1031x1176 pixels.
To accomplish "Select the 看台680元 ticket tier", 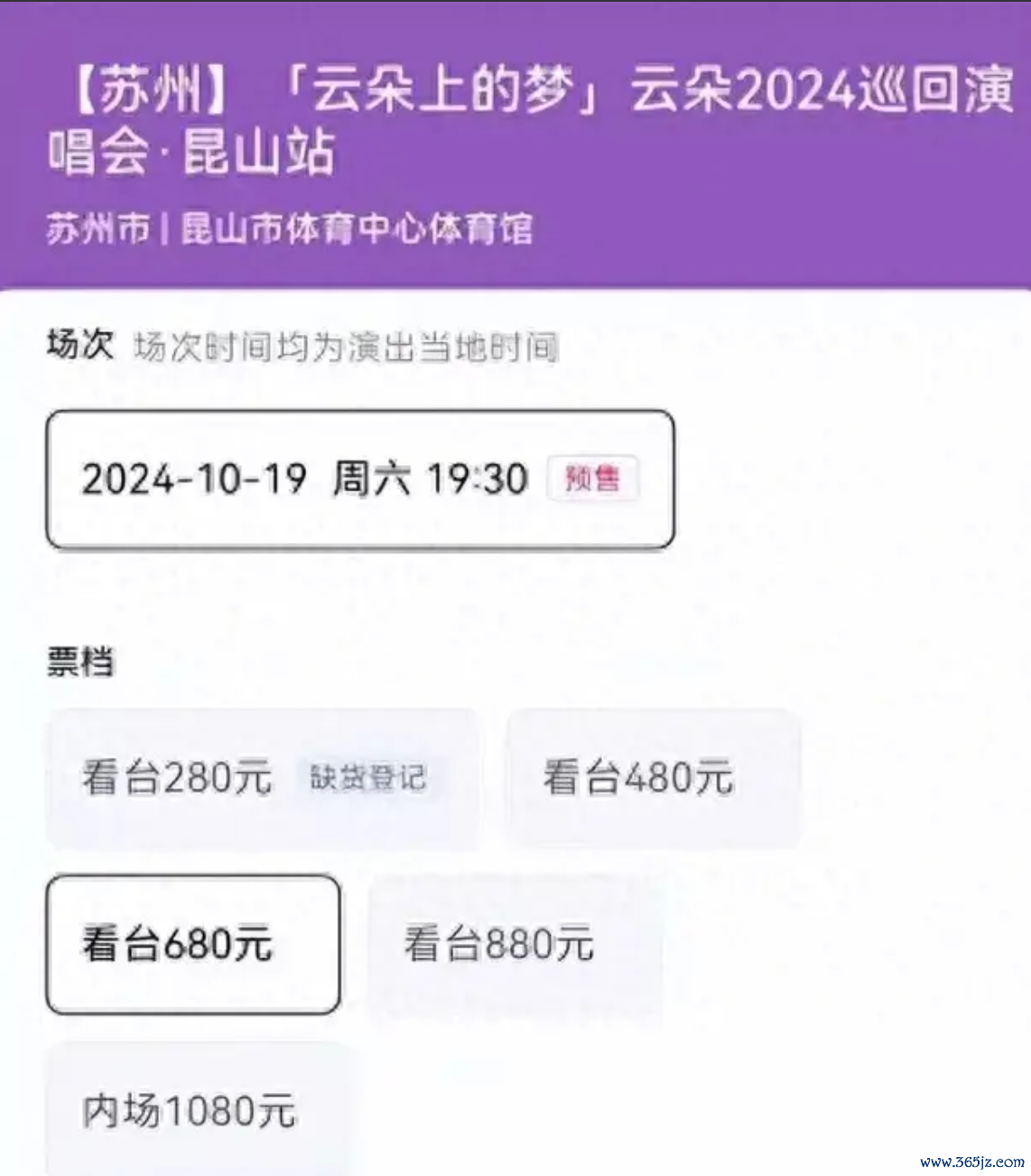I will tap(193, 945).
